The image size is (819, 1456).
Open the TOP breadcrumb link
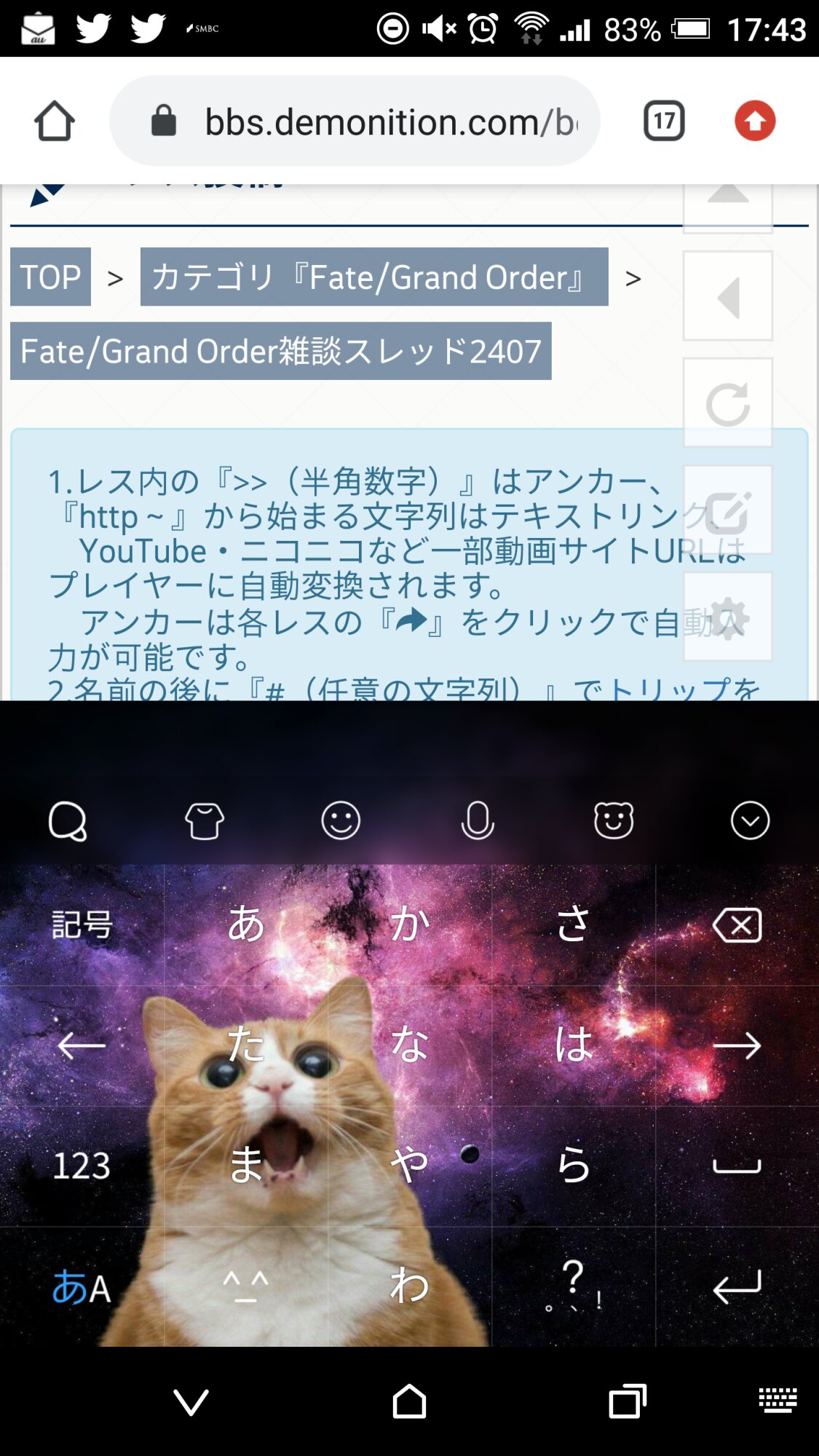click(50, 277)
